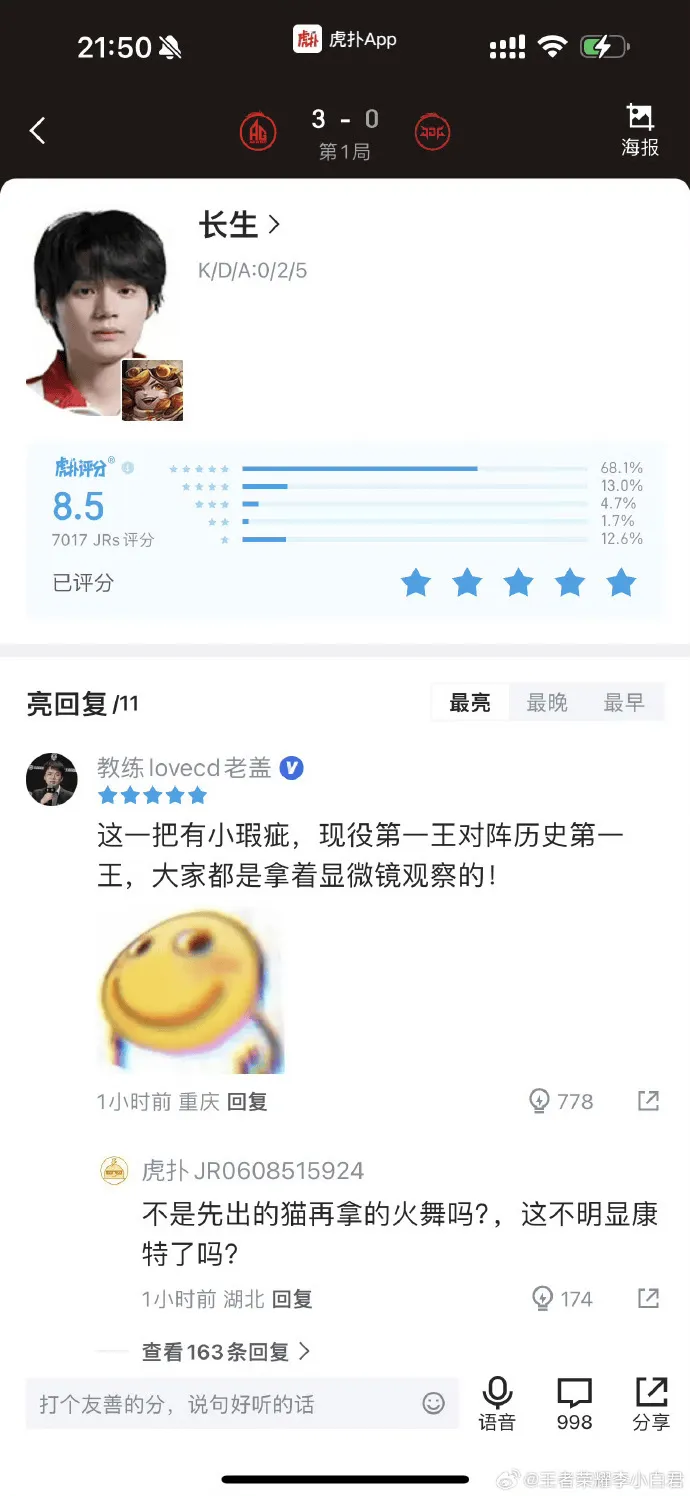Share 虎扑JR0608515924's comment
This screenshot has height=1496, width=690.
tap(649, 1299)
